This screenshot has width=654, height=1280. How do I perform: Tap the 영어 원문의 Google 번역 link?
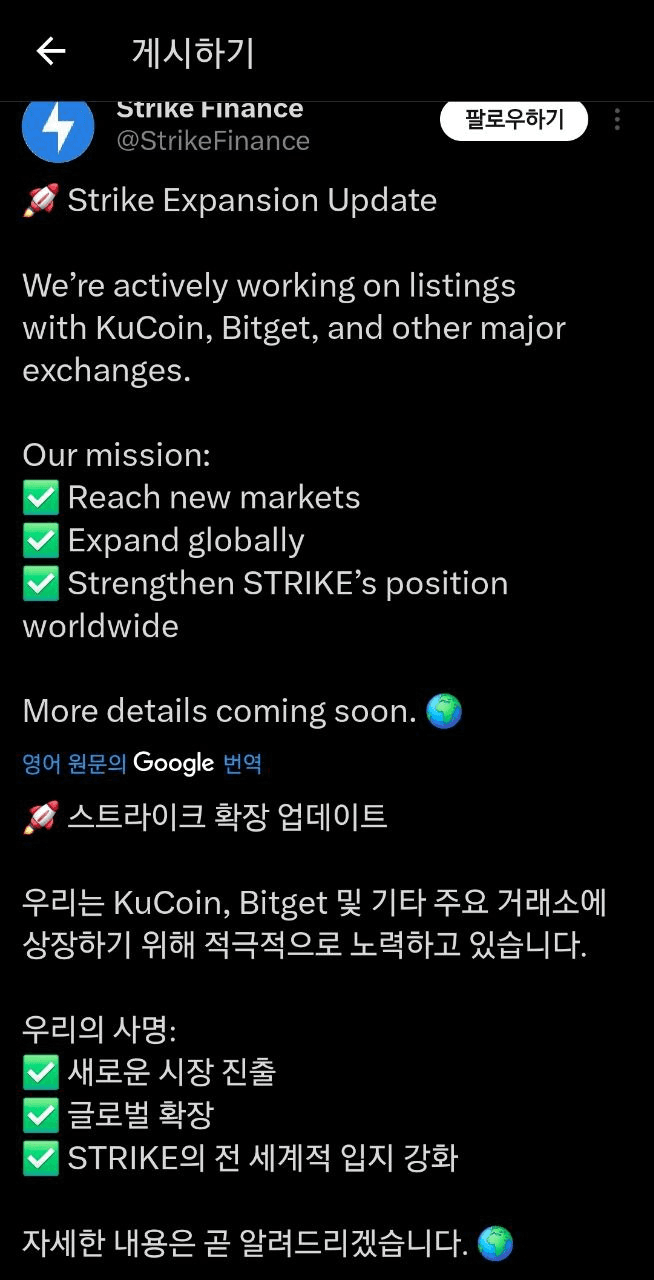click(142, 764)
